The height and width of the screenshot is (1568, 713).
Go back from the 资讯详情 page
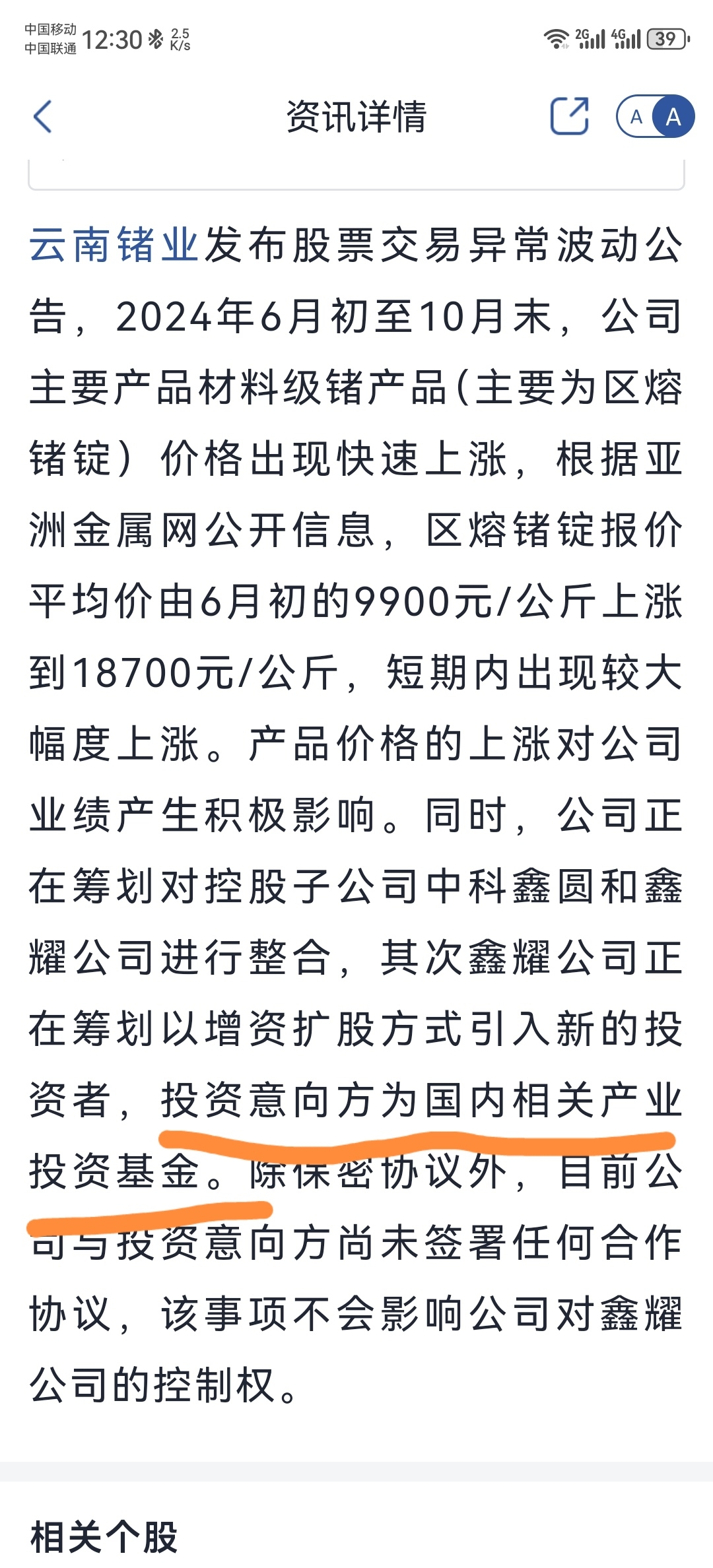(43, 117)
